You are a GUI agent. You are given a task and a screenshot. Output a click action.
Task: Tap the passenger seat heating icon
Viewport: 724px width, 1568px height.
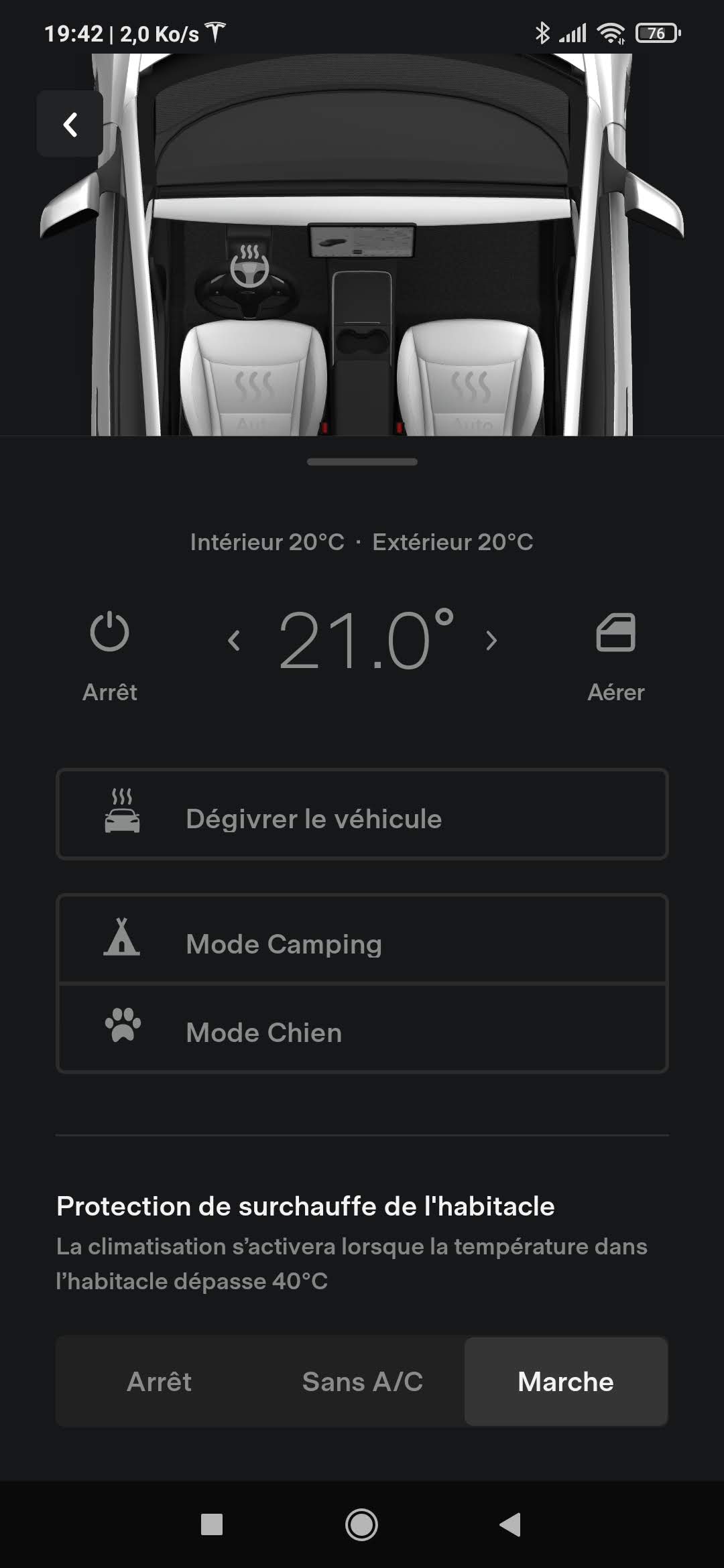[x=471, y=387]
